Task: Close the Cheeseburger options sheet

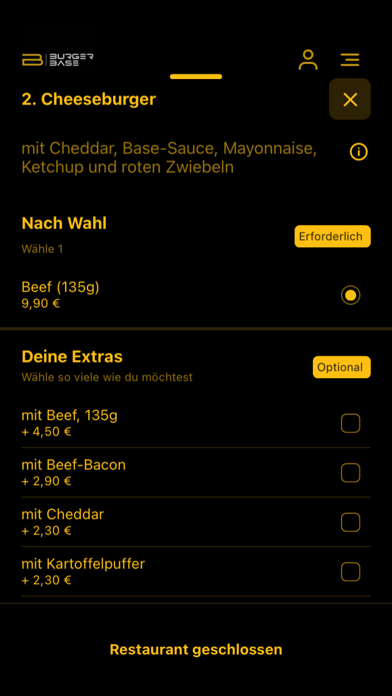Action: pos(350,99)
